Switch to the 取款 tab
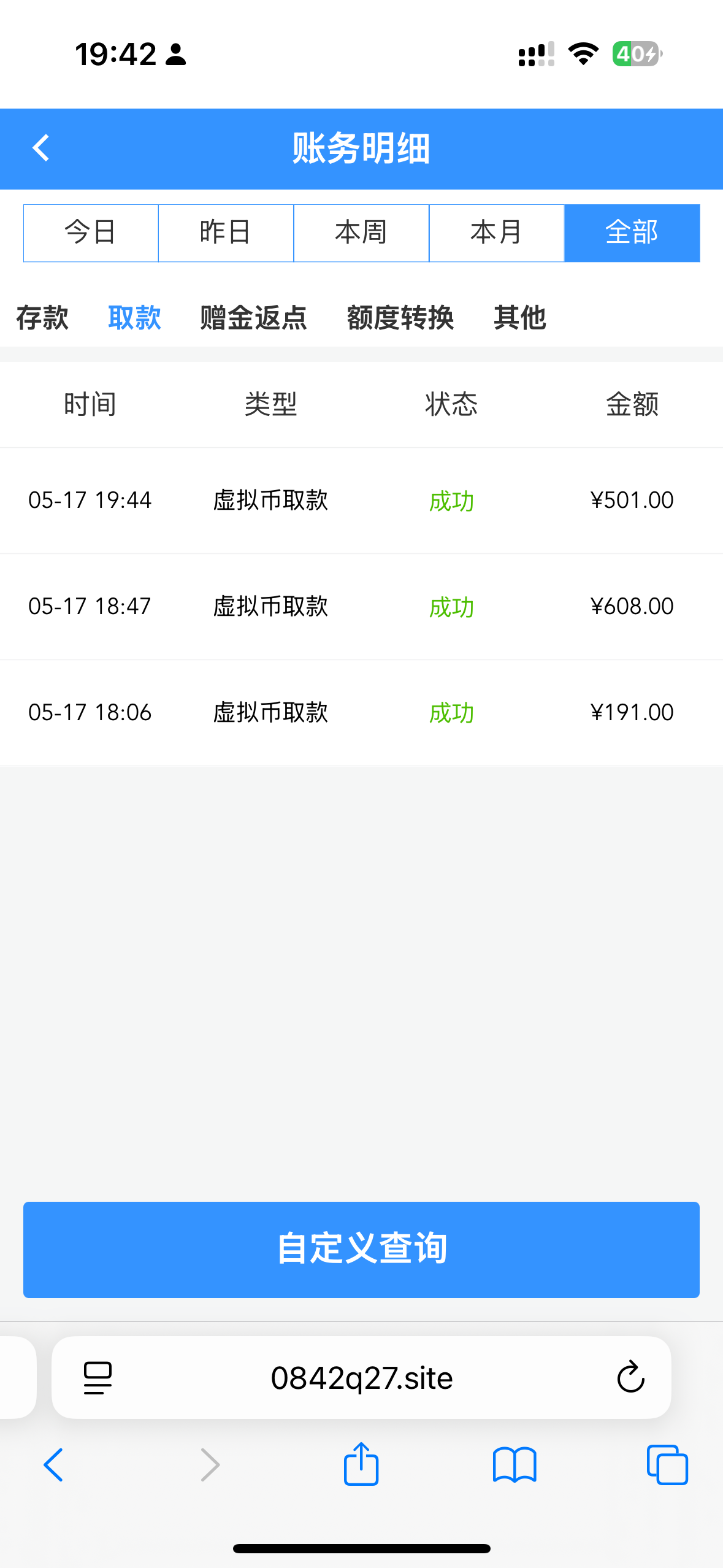The height and width of the screenshot is (1568, 723). coord(134,318)
